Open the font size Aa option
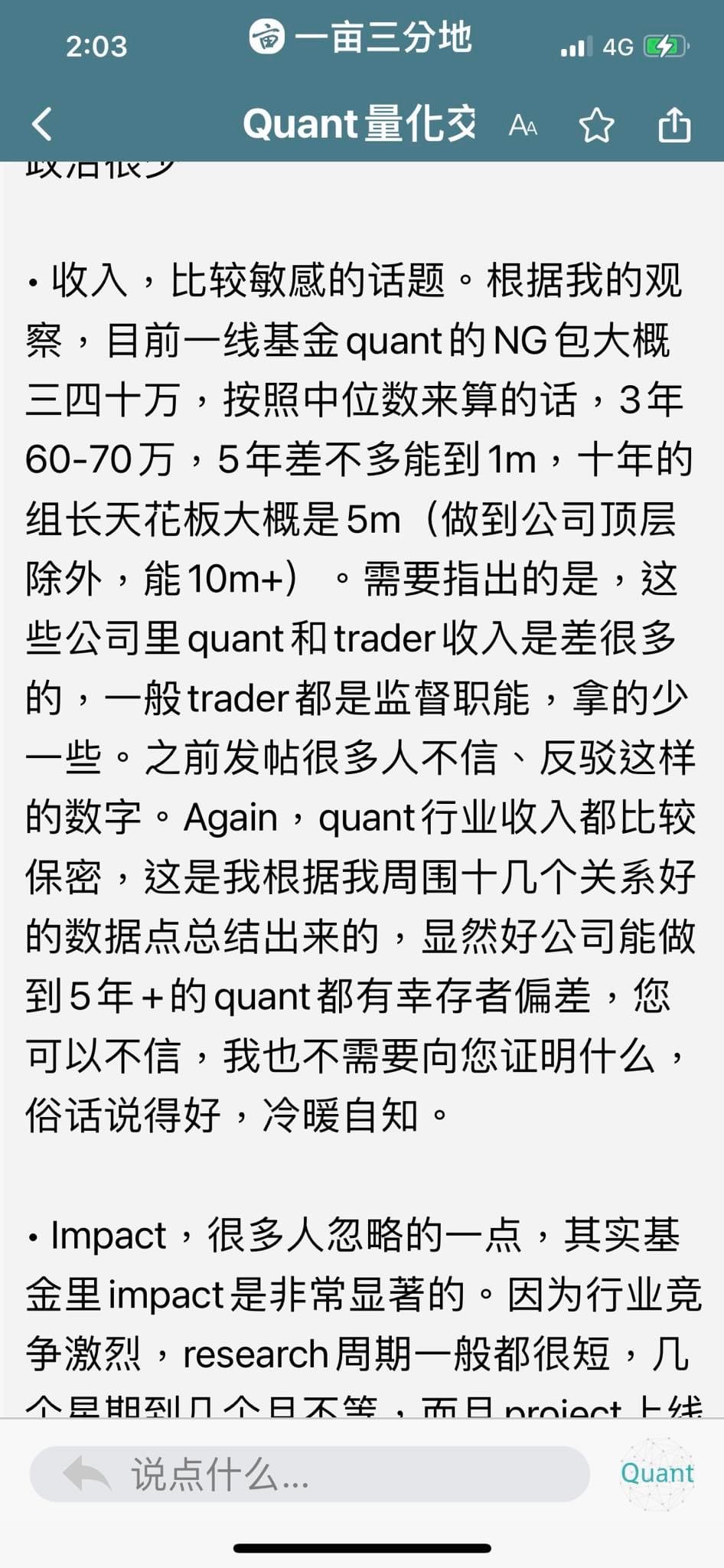Screen dimensions: 724x1568 coord(523,126)
